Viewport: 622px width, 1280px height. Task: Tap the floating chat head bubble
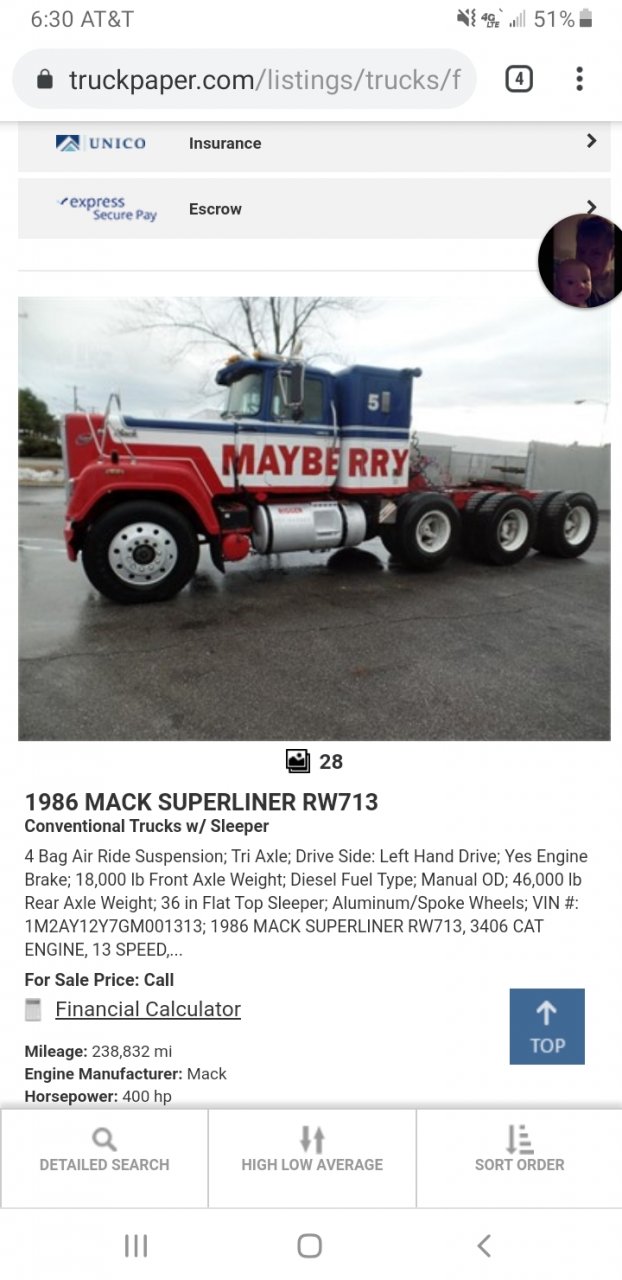pyautogui.click(x=582, y=261)
